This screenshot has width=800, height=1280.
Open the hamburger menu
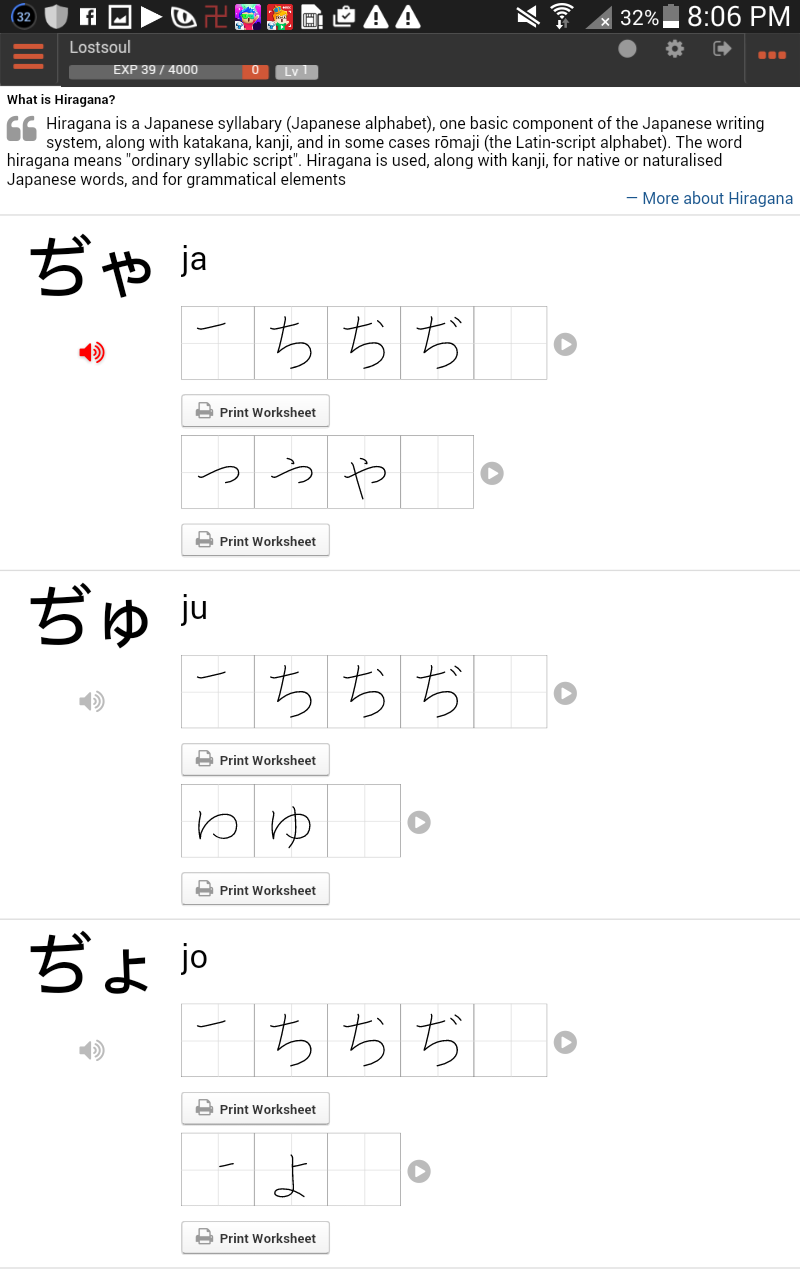[x=28, y=57]
